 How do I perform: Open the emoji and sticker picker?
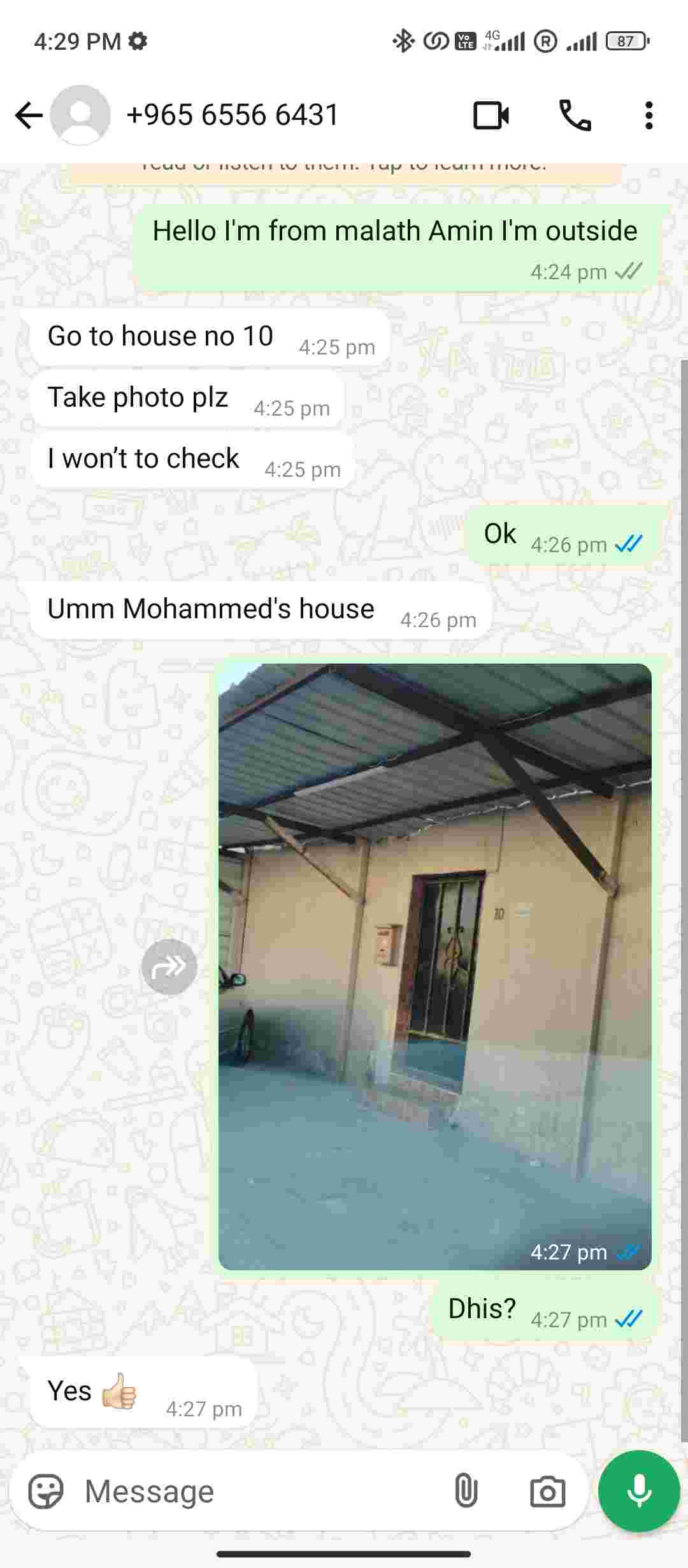(x=46, y=1492)
